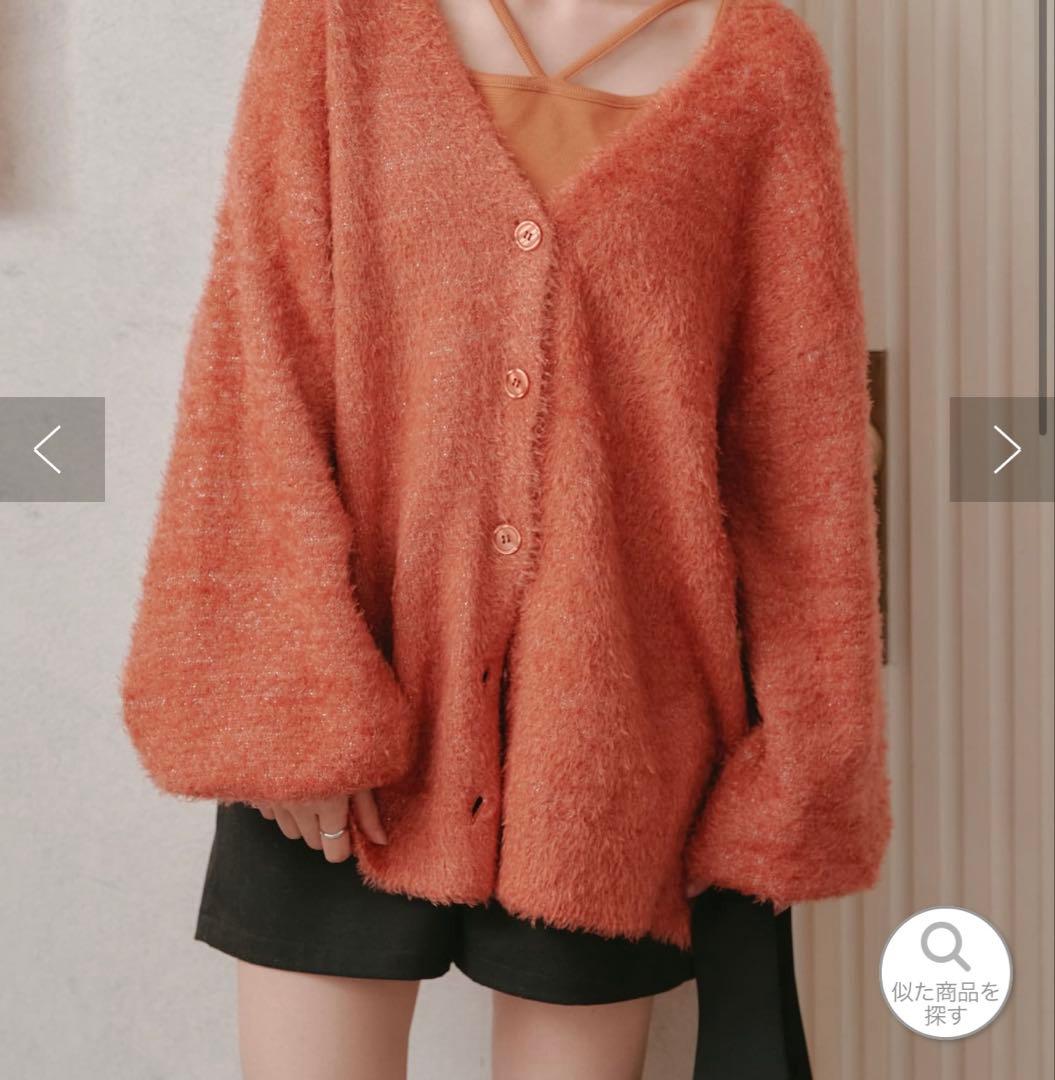Go to the previous product image
This screenshot has width=1055, height=1080.
click(50, 449)
